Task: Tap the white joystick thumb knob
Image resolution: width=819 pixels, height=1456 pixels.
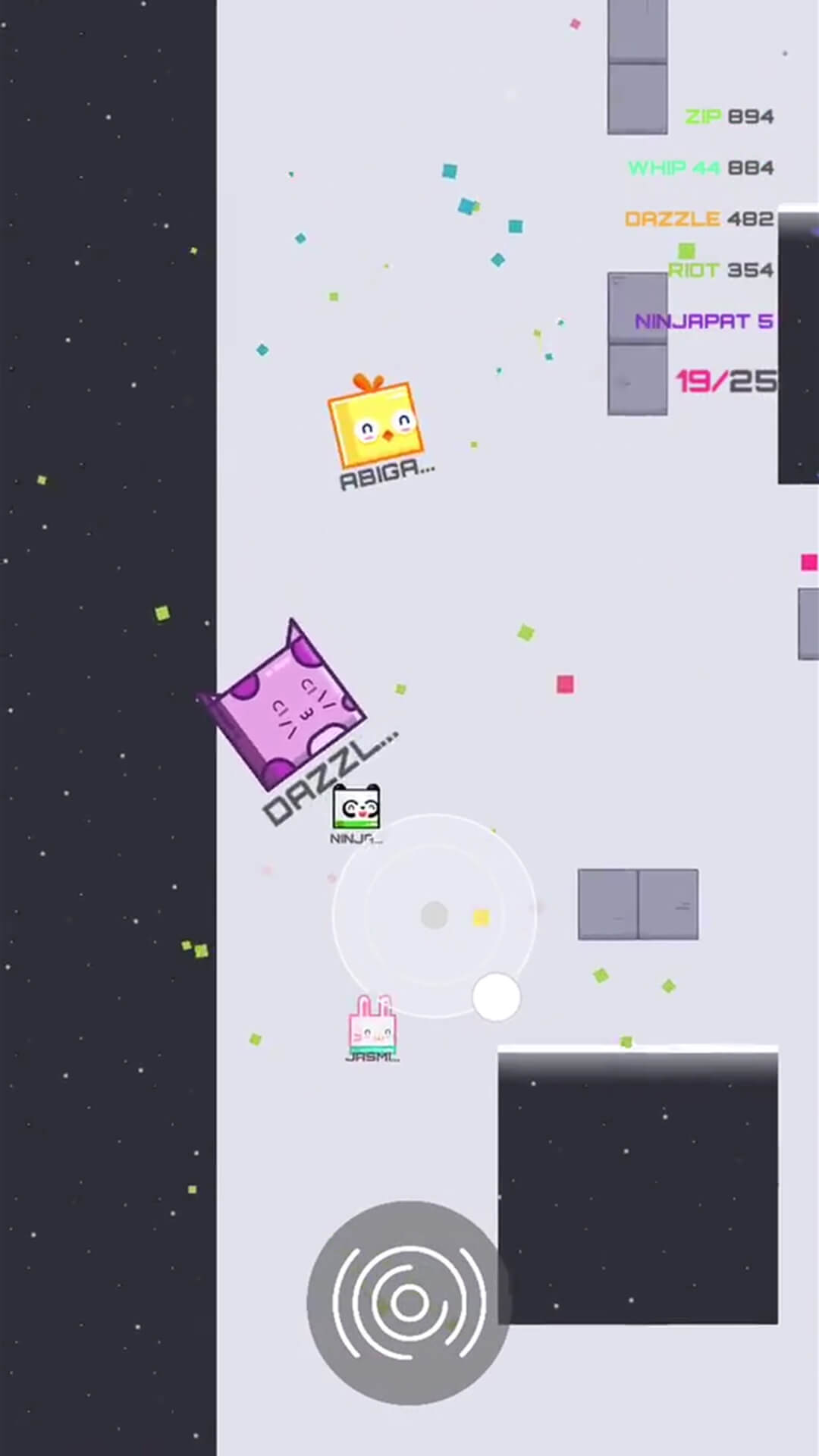Action: 496,997
